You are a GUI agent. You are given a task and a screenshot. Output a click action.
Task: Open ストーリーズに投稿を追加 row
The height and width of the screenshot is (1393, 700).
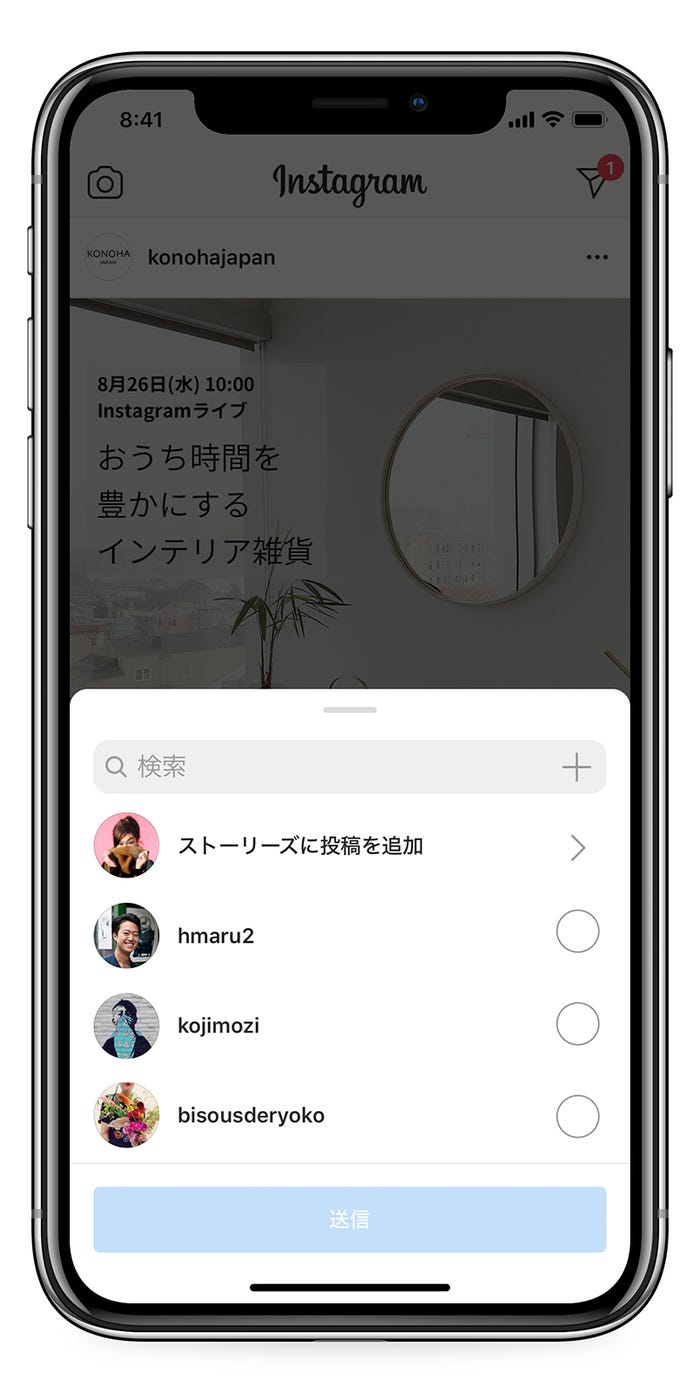coord(349,846)
